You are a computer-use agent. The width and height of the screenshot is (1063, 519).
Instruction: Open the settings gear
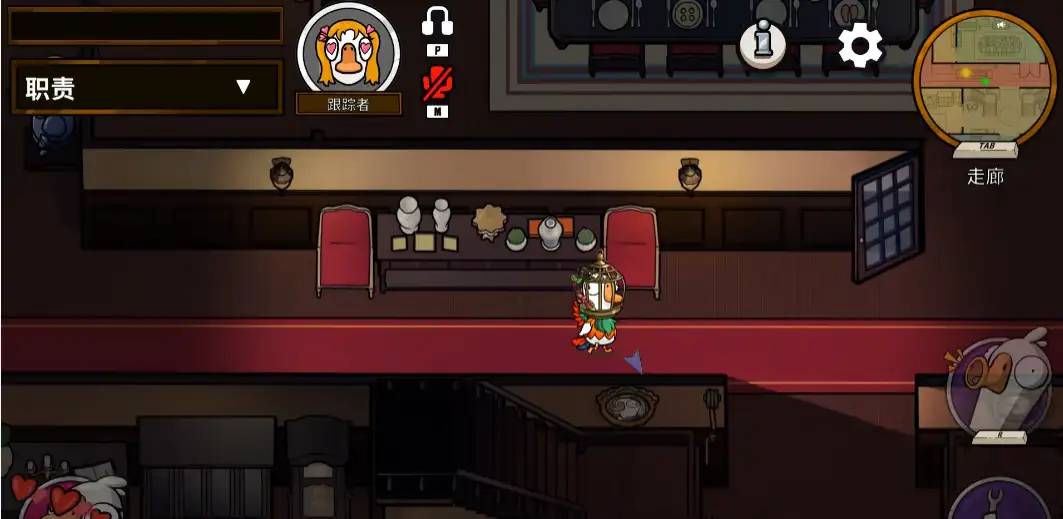pos(860,45)
